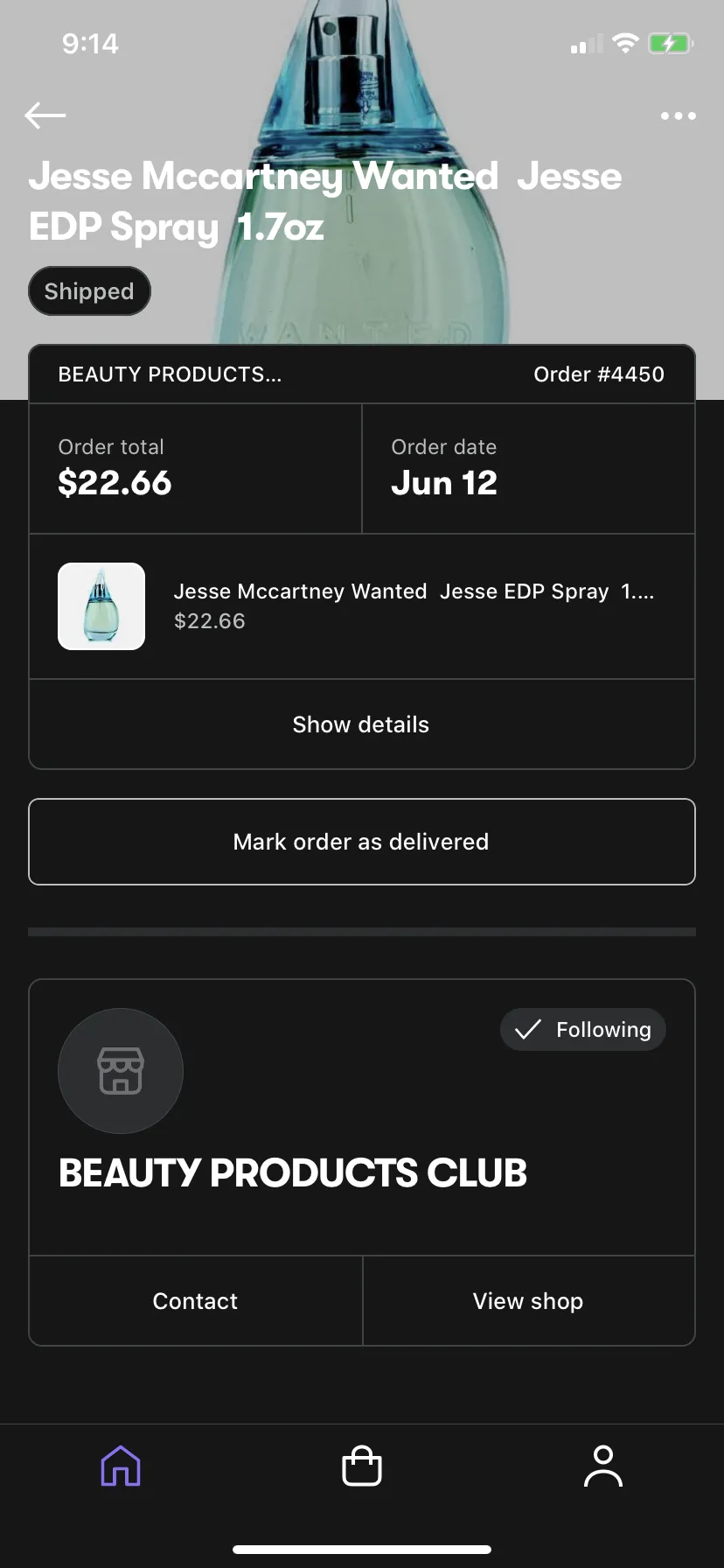Go back using the arrow icon

pos(45,115)
